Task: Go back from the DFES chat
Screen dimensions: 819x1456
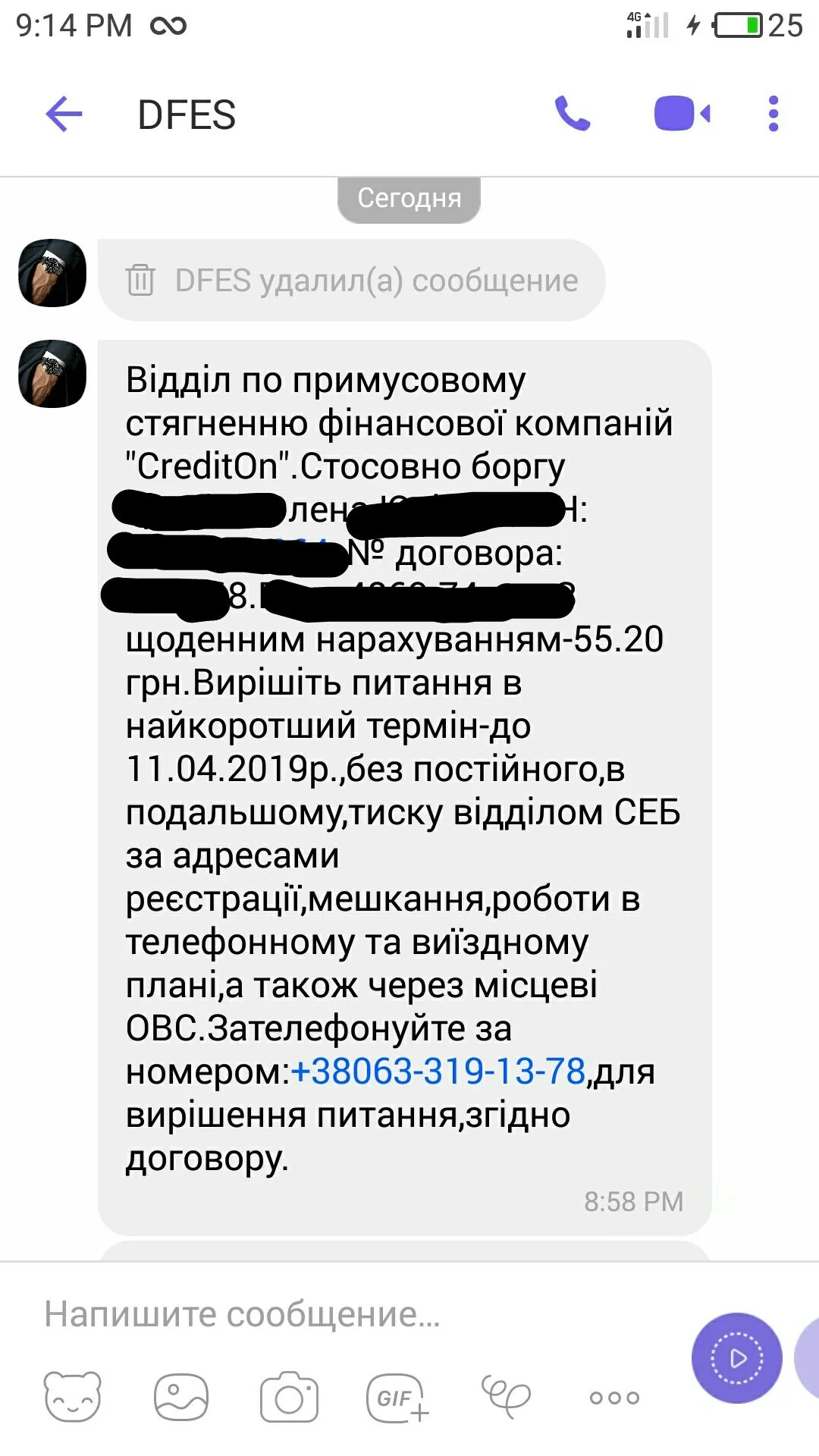Action: tap(64, 115)
